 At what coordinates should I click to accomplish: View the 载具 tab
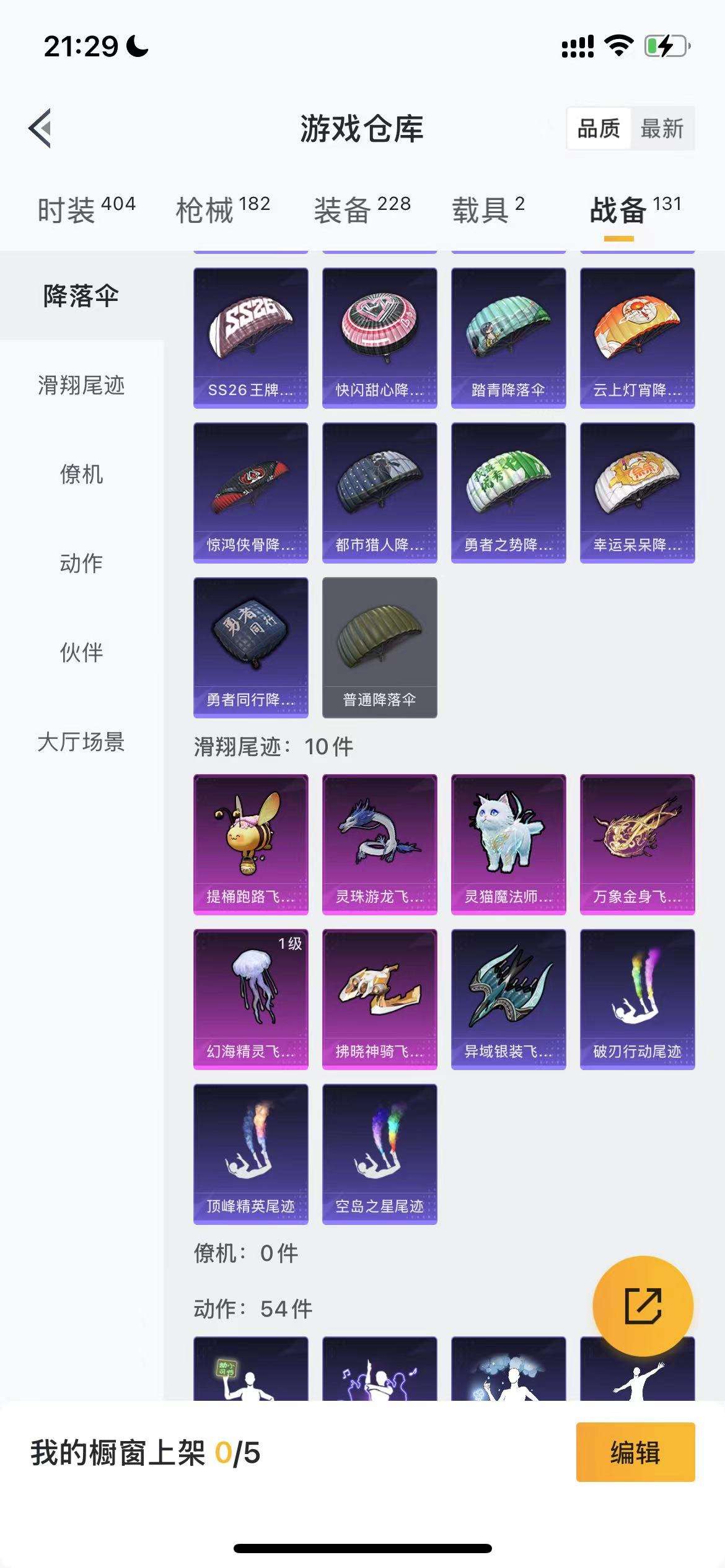(x=488, y=209)
